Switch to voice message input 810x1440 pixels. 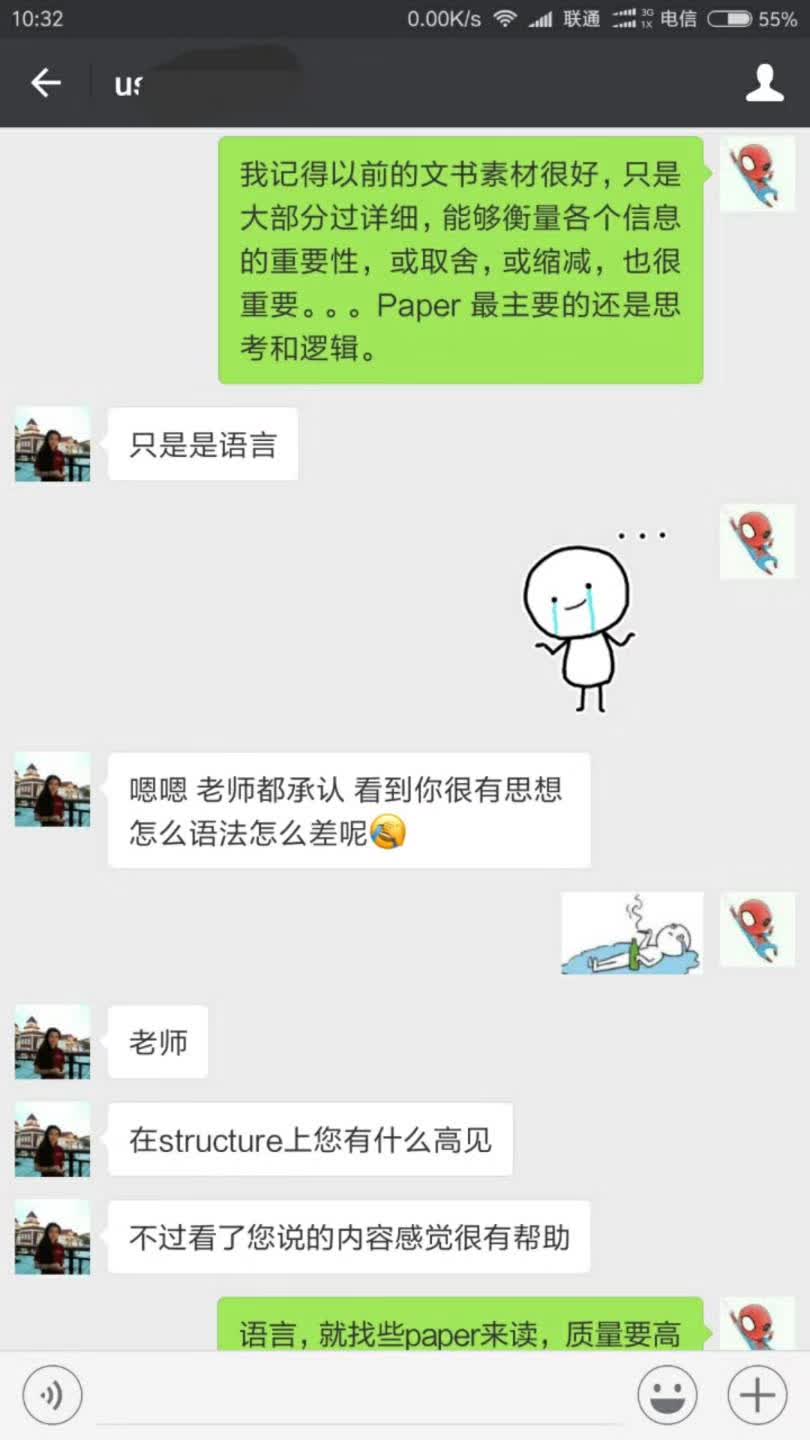pyautogui.click(x=52, y=1394)
